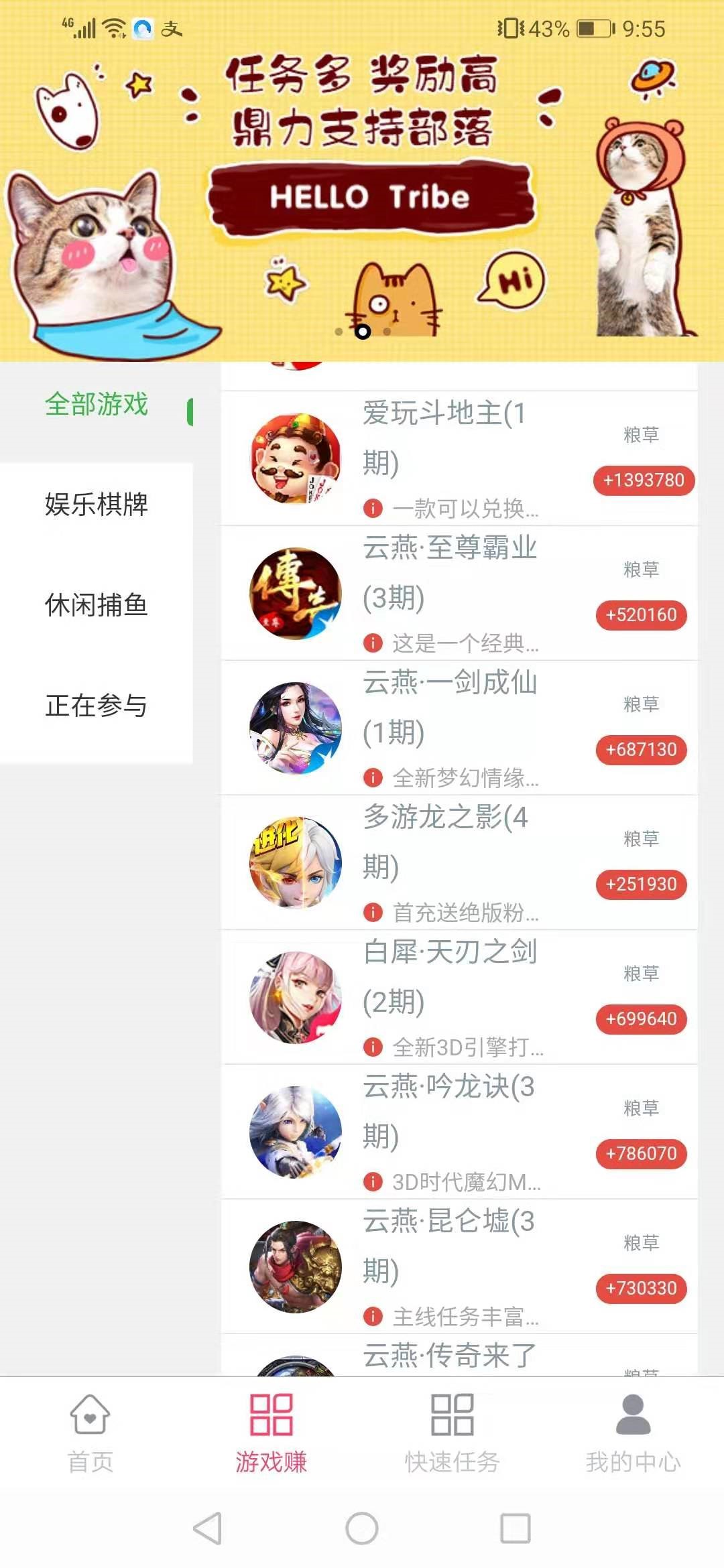
Task: Select the 全部游戏 category
Action: pyautogui.click(x=97, y=405)
